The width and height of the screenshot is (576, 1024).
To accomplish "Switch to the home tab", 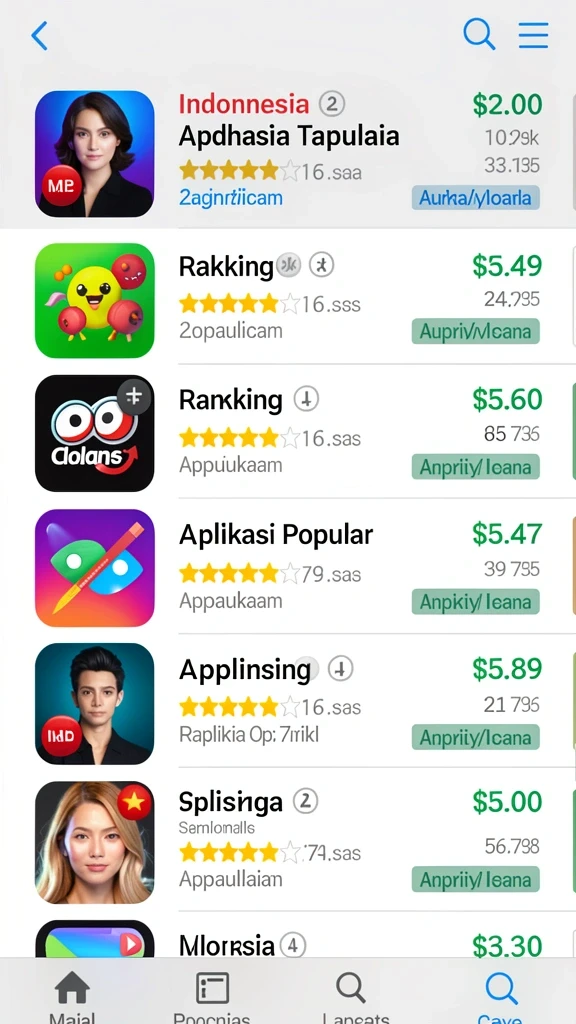I will tap(72, 995).
